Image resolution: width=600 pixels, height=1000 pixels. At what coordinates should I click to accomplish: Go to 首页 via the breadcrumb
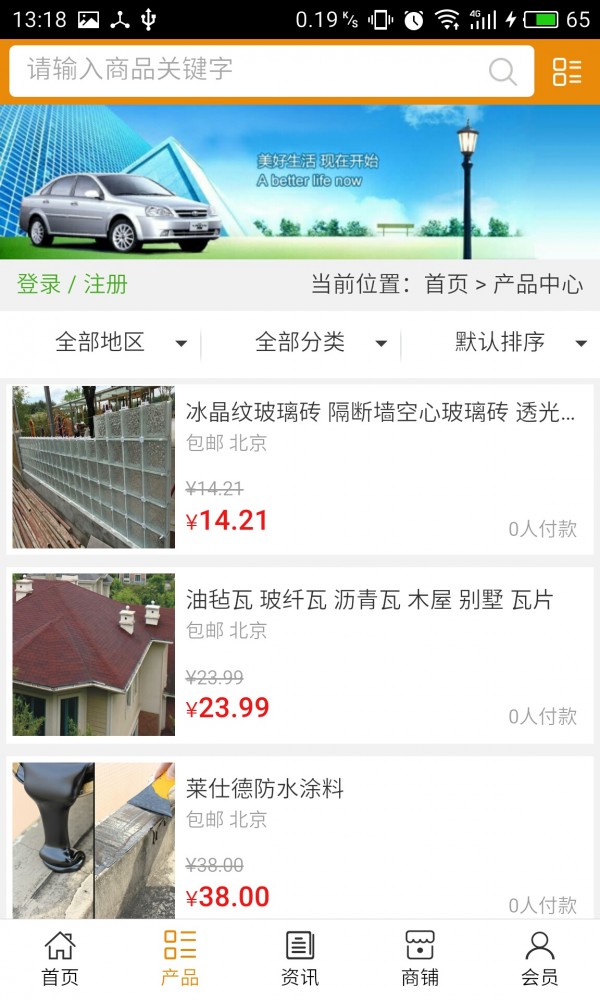click(x=446, y=284)
